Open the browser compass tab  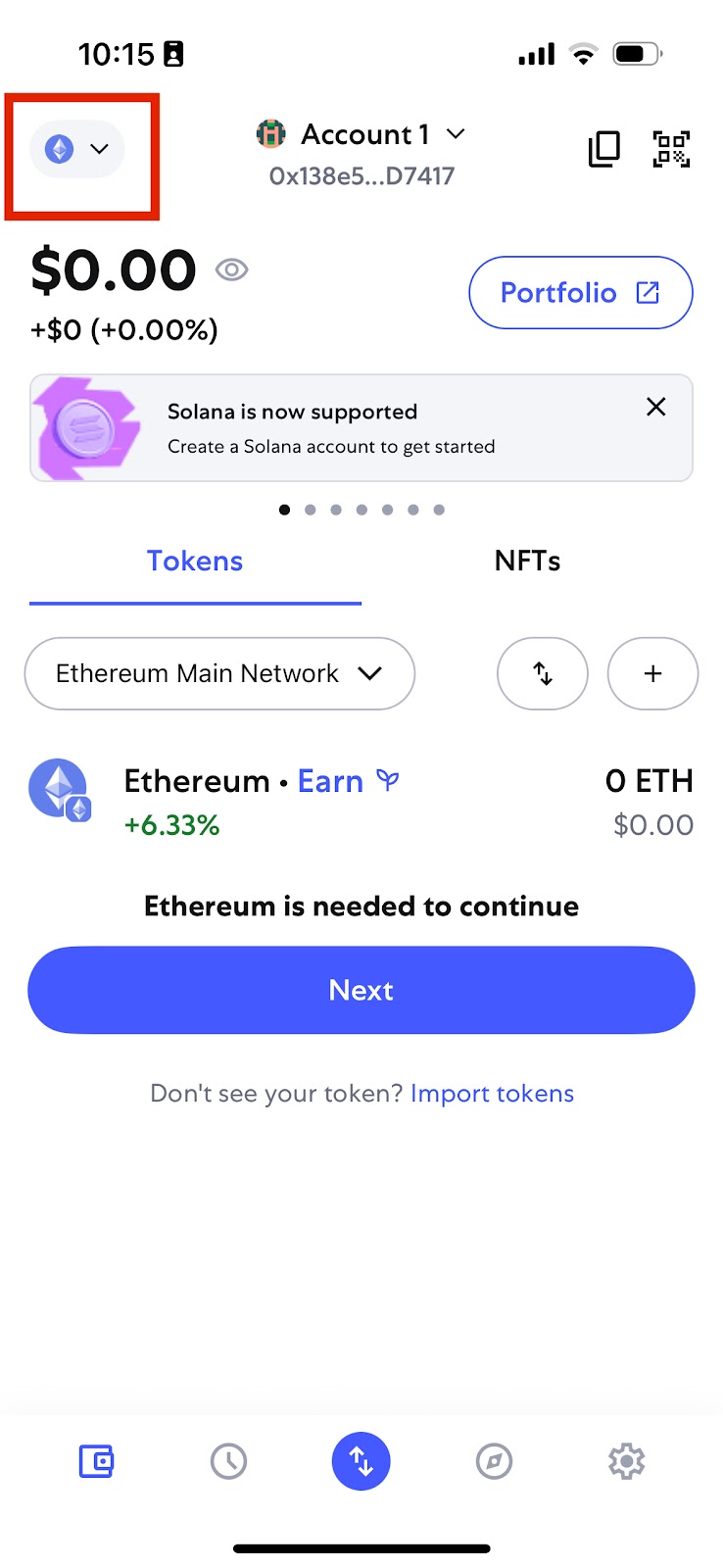point(494,1461)
